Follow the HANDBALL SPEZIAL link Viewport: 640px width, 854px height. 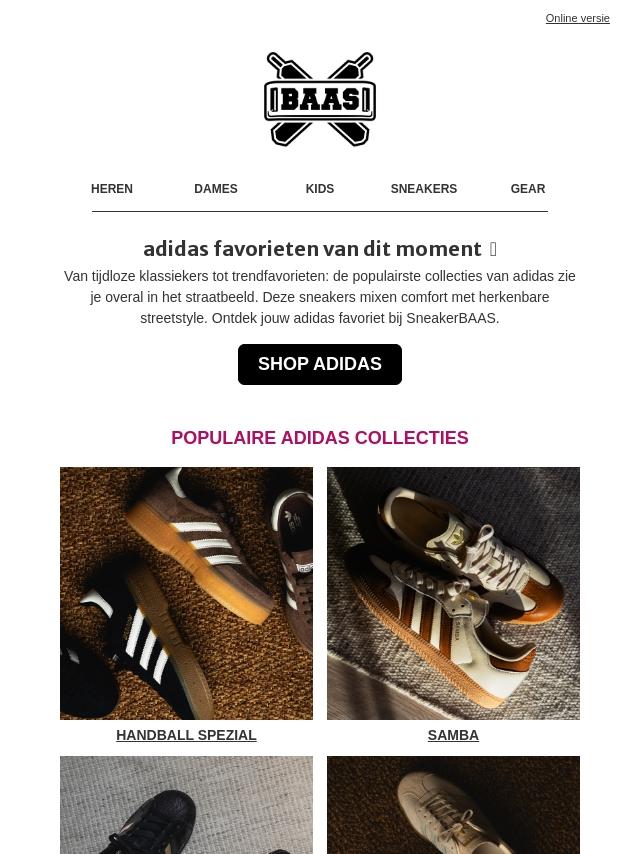[186, 735]
